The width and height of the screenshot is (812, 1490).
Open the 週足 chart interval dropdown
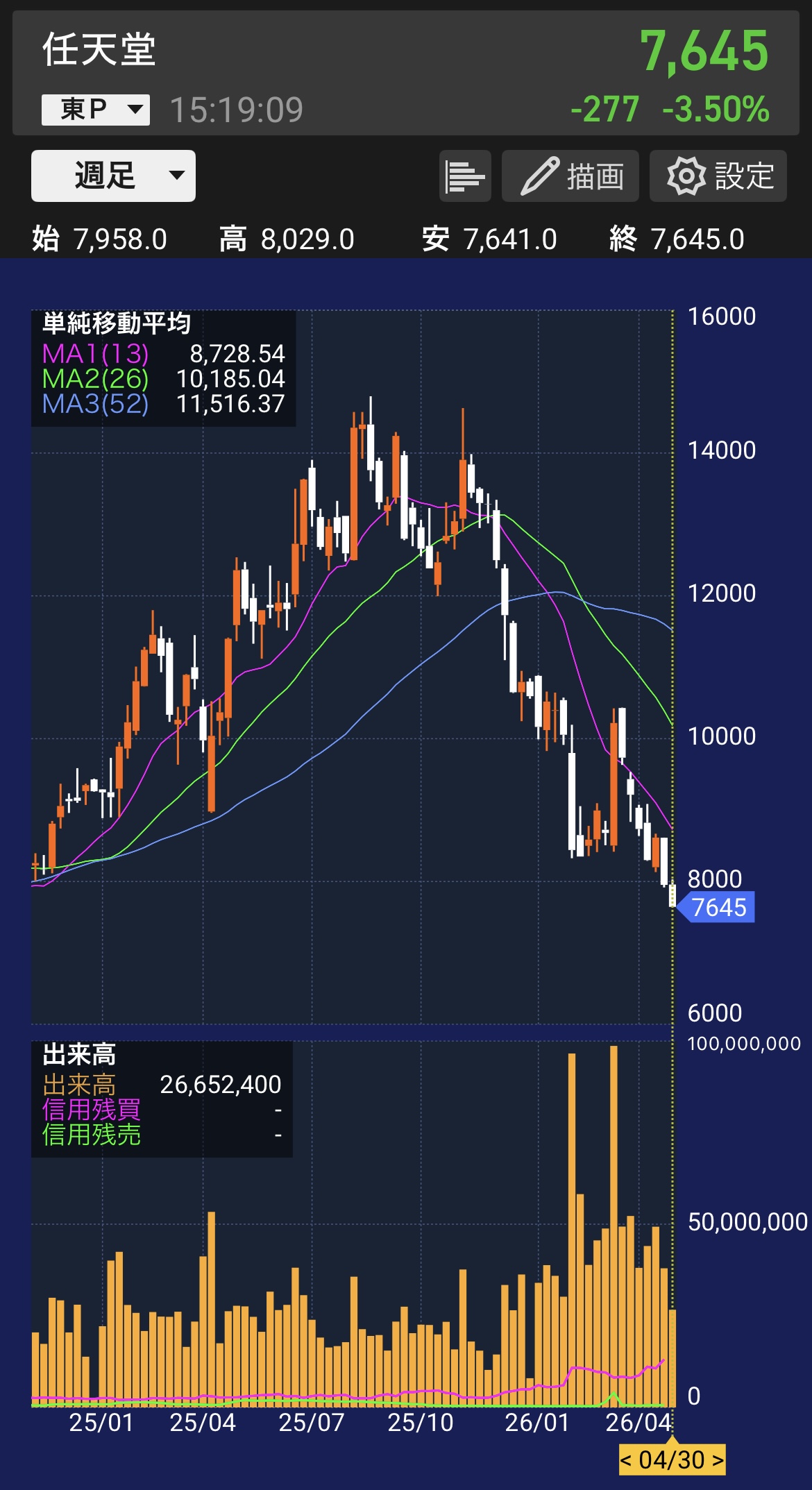(113, 176)
